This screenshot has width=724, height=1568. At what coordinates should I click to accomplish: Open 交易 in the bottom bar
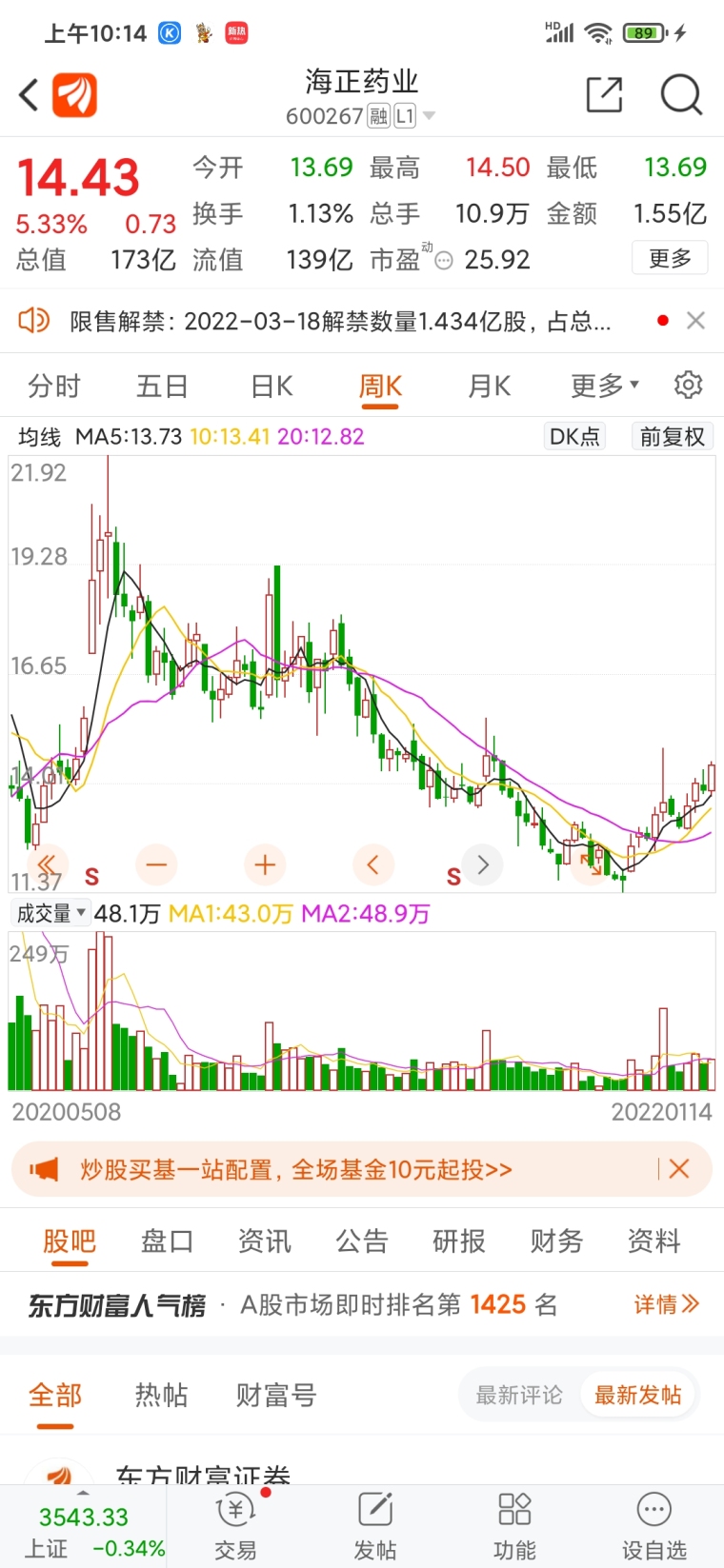235,1526
